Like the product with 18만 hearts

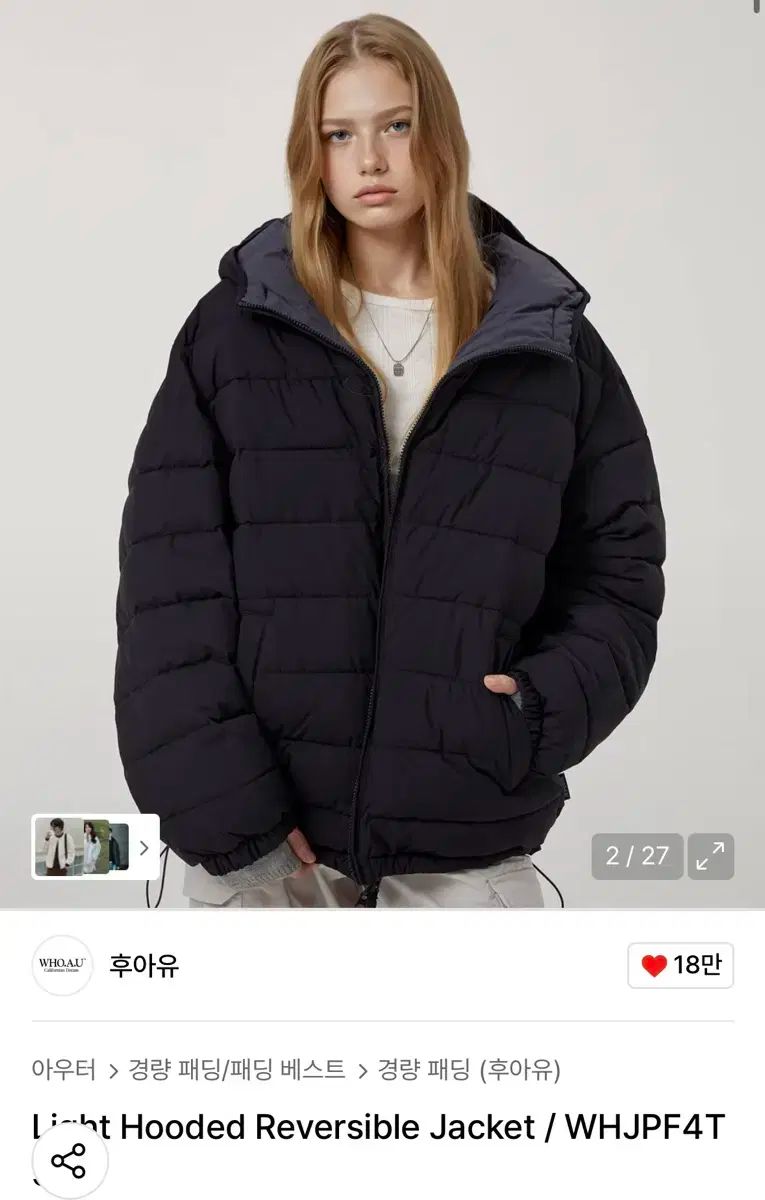coord(681,965)
